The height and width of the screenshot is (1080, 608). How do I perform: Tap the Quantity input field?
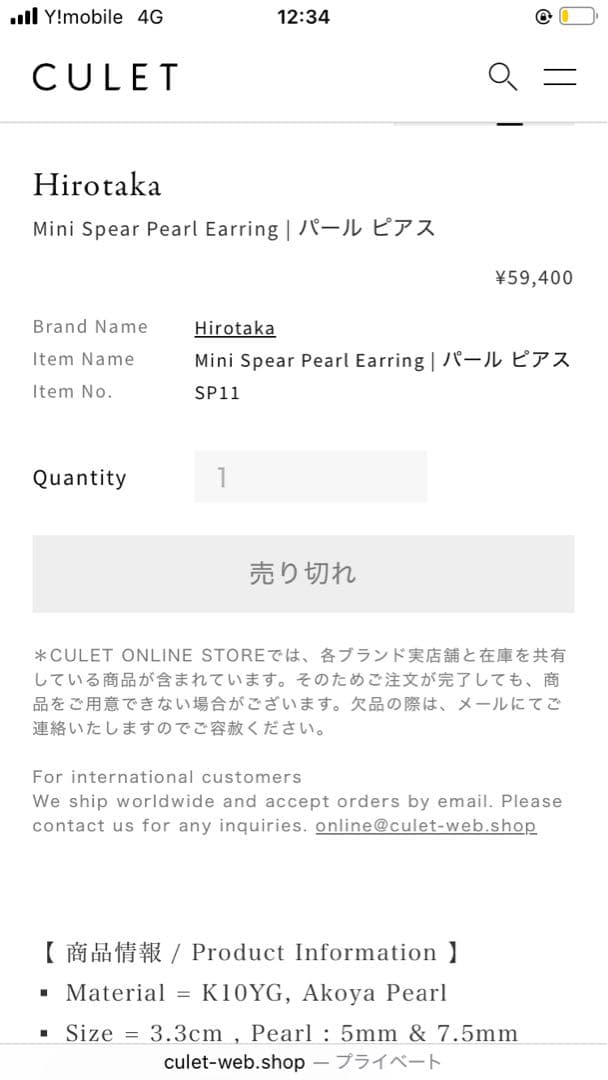tap(310, 477)
